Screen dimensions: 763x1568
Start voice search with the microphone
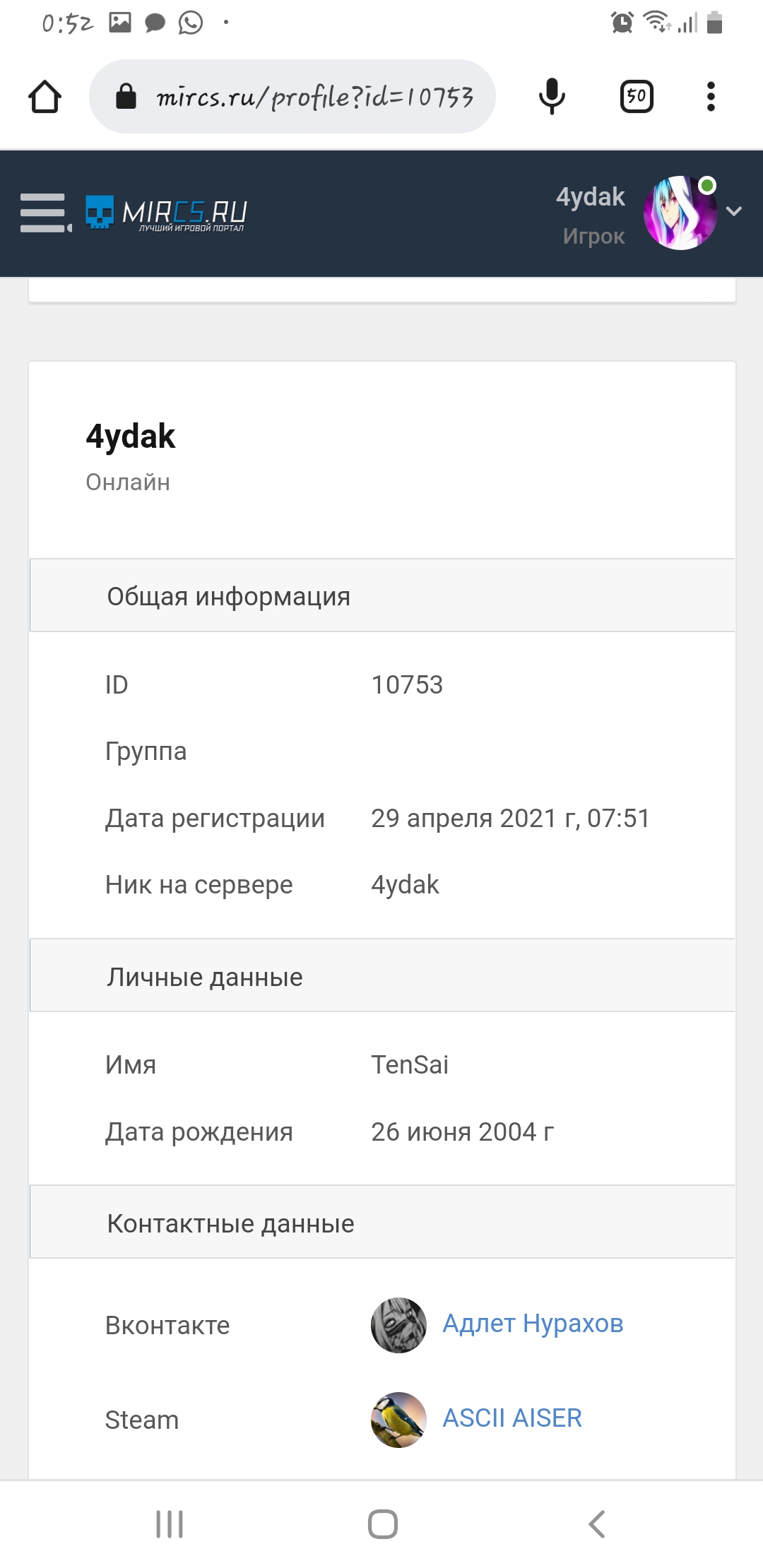[552, 97]
